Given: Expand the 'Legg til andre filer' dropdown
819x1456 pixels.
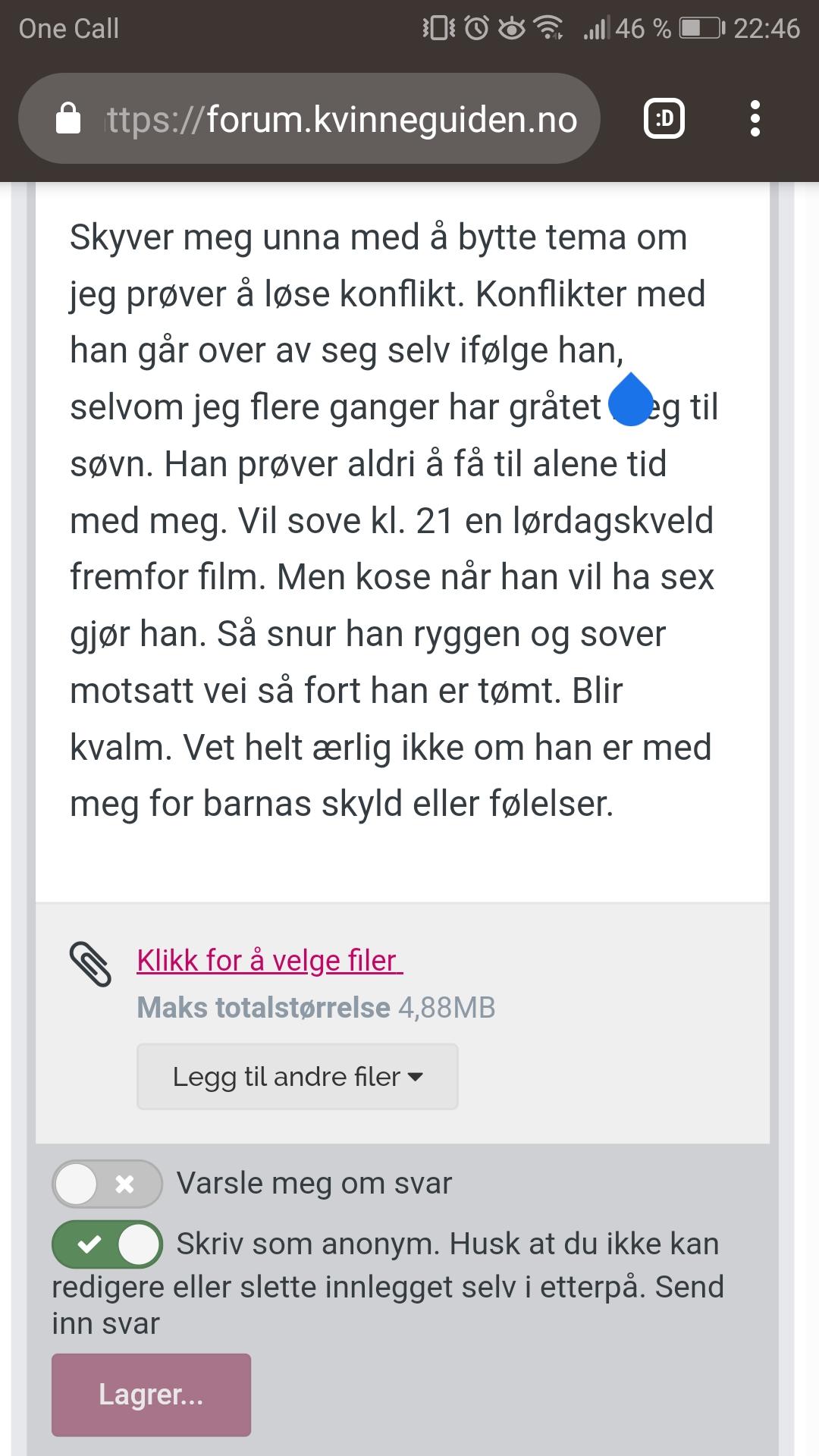Looking at the screenshot, I should pos(297,1077).
